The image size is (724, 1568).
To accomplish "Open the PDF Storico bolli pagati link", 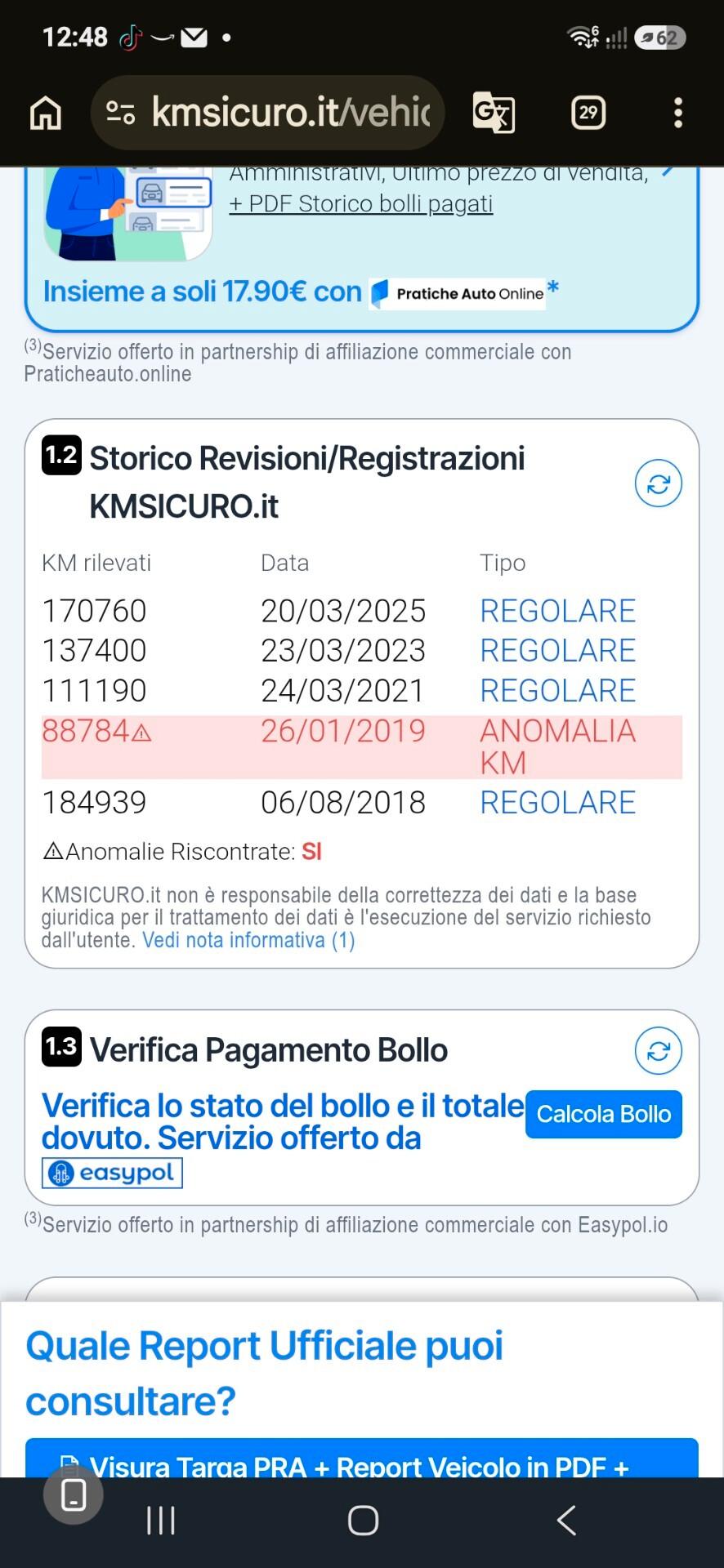I will pyautogui.click(x=361, y=203).
